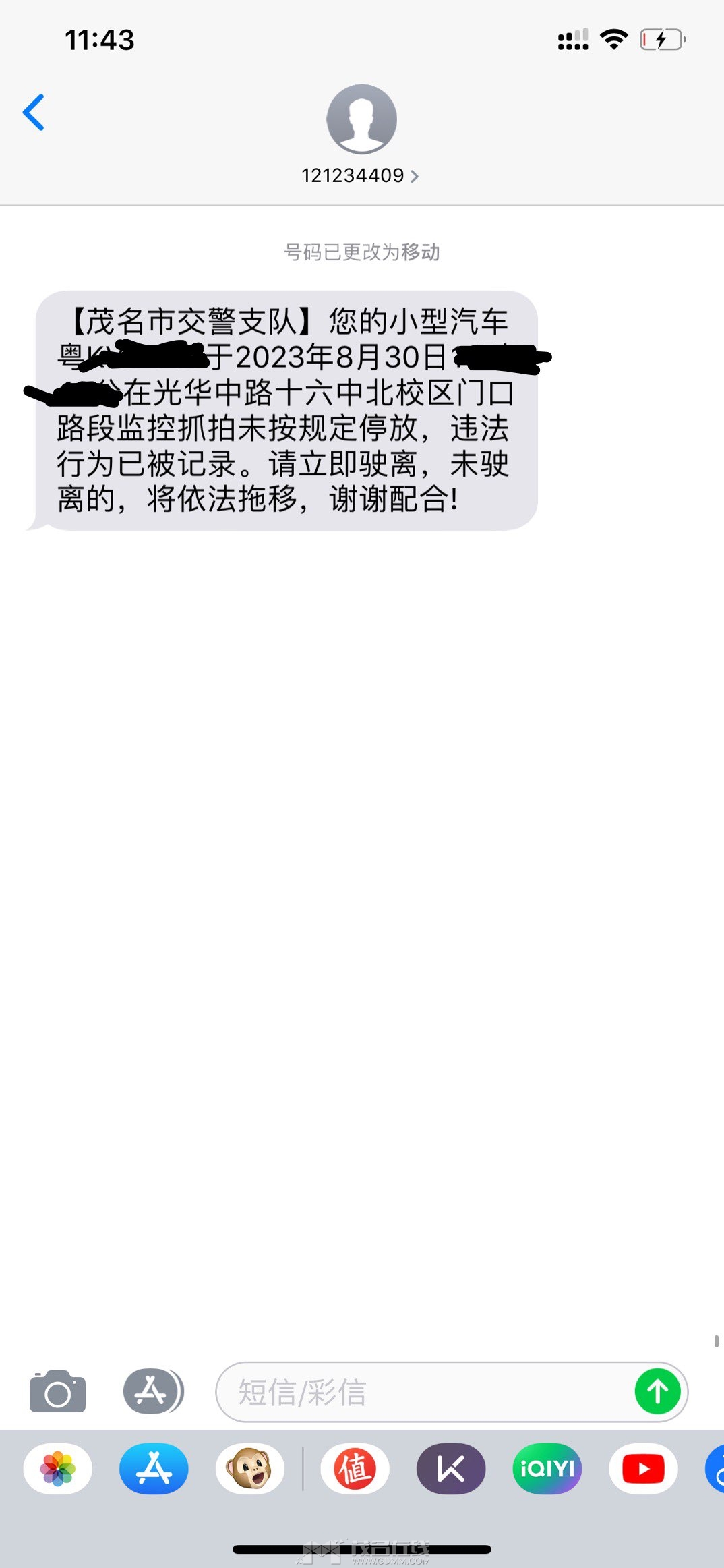Viewport: 724px width, 1568px height.
Task: Go back to the message list
Action: (34, 112)
